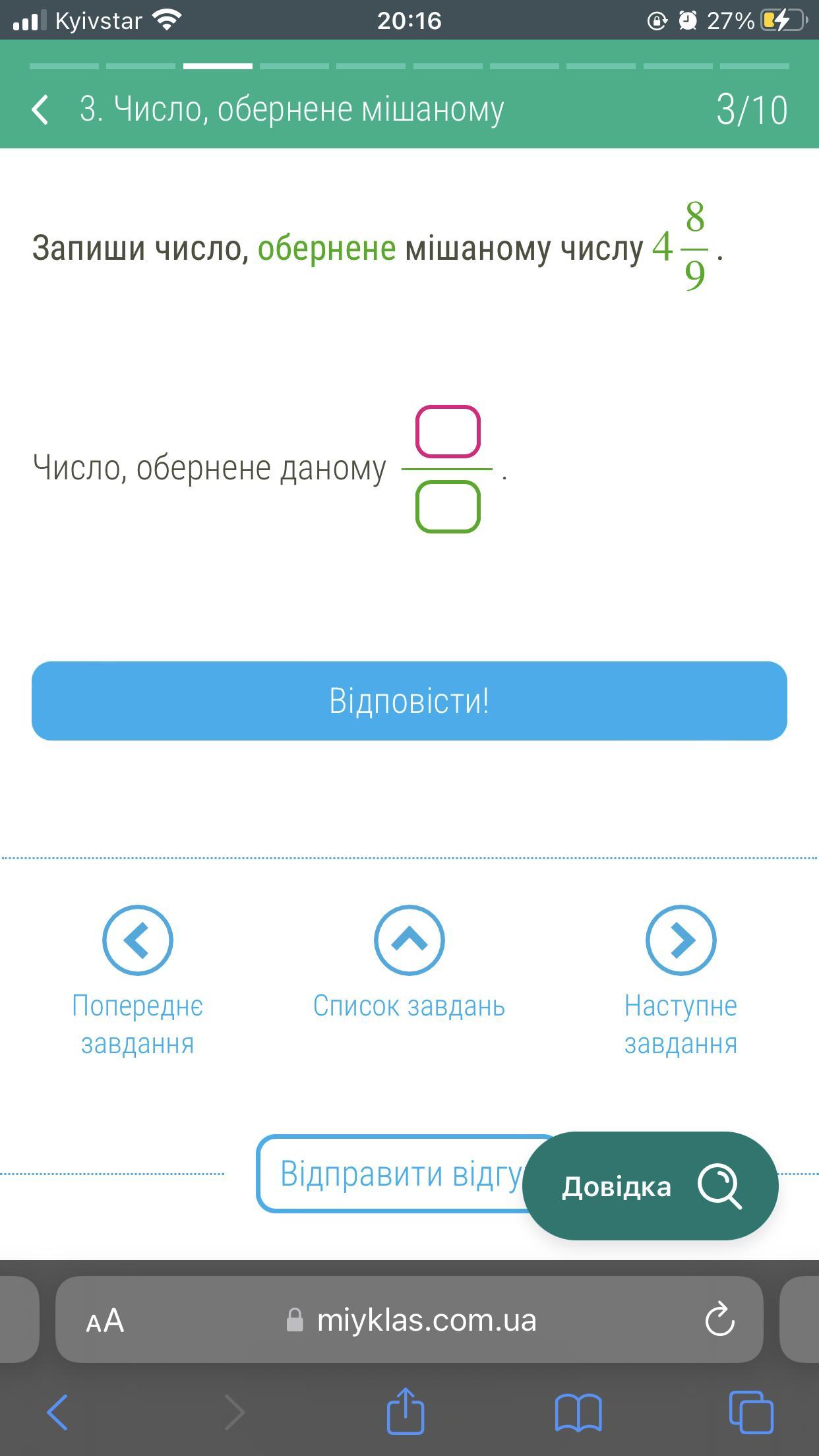Submit answer with Відповісти! button
Viewport: 819px width, 1456px height.
[409, 700]
